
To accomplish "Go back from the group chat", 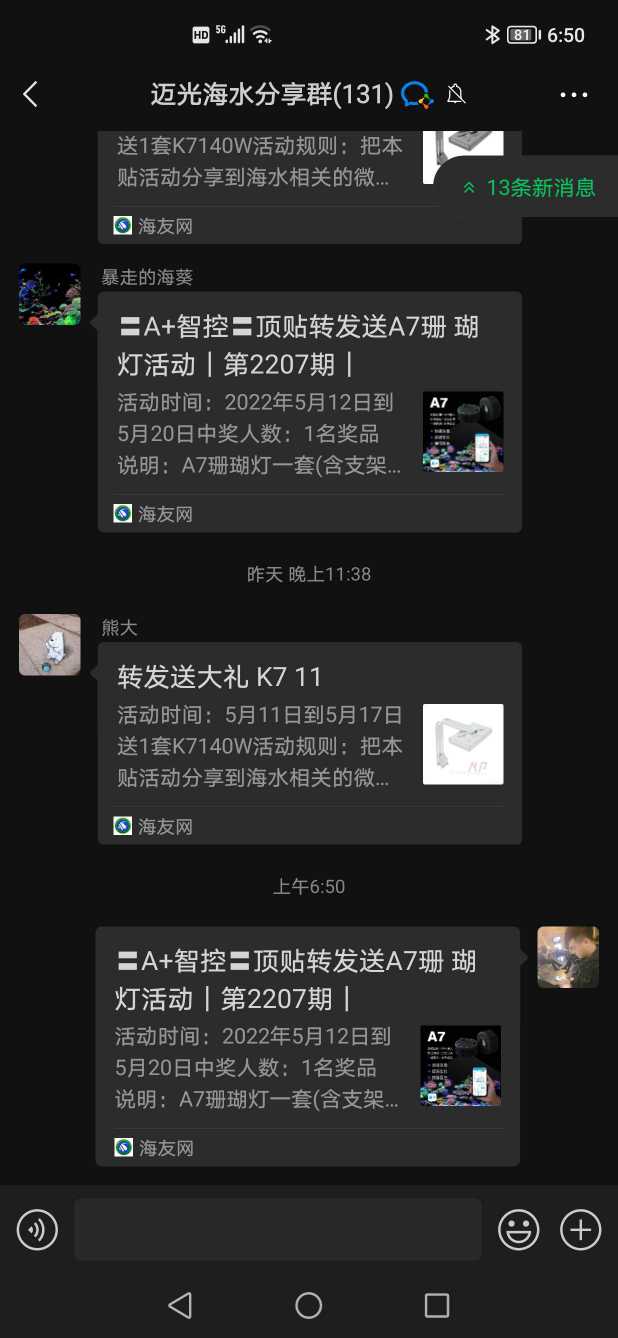I will tap(30, 95).
